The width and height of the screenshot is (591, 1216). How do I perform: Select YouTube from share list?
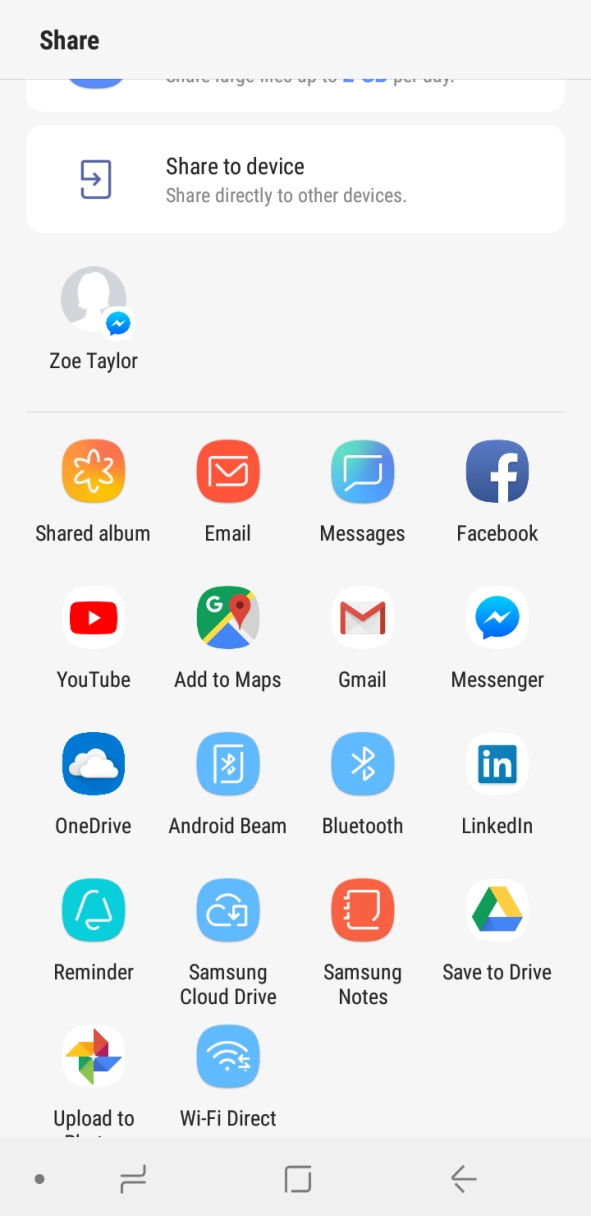click(93, 638)
